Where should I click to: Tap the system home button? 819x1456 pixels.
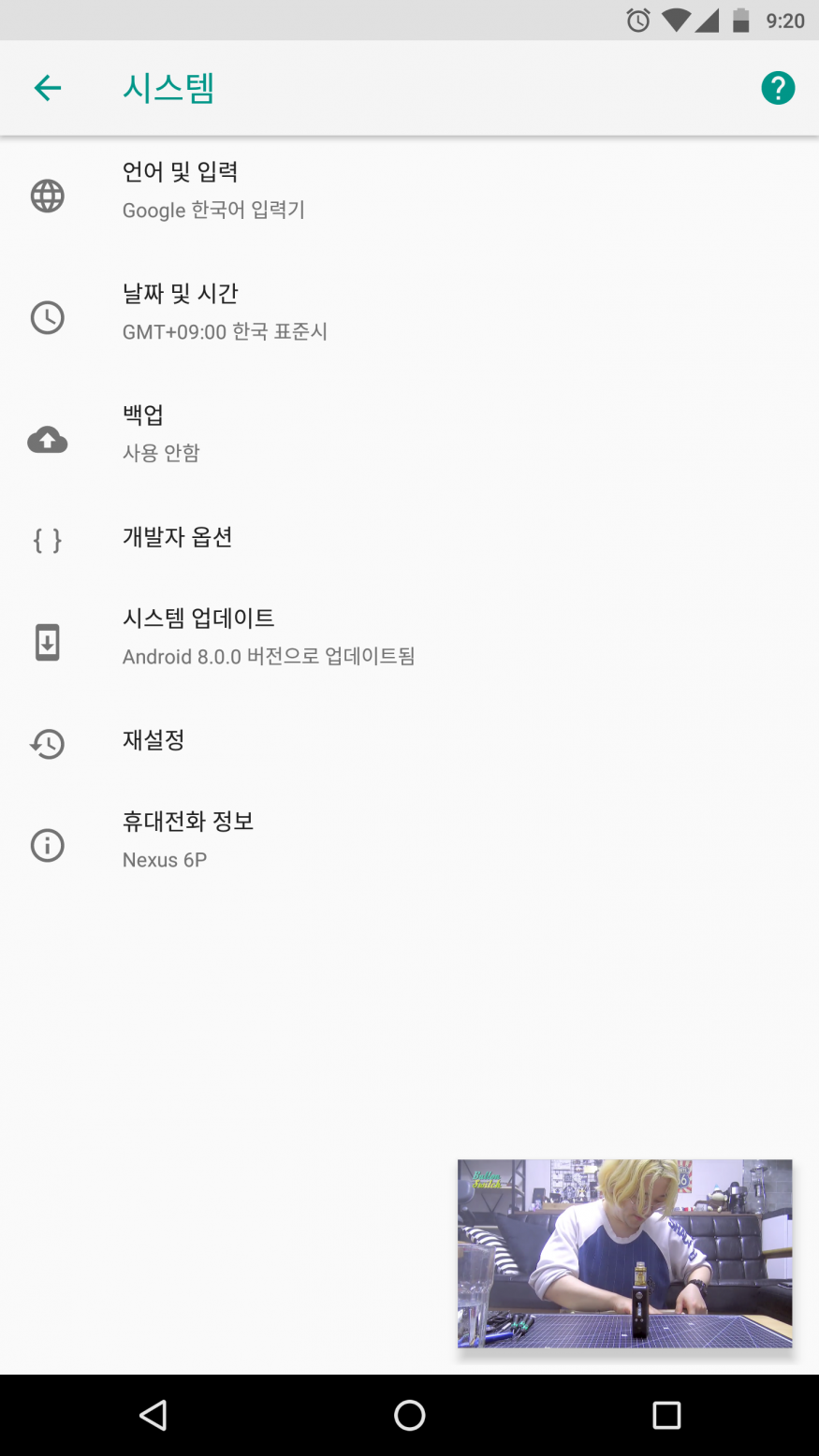409,1415
